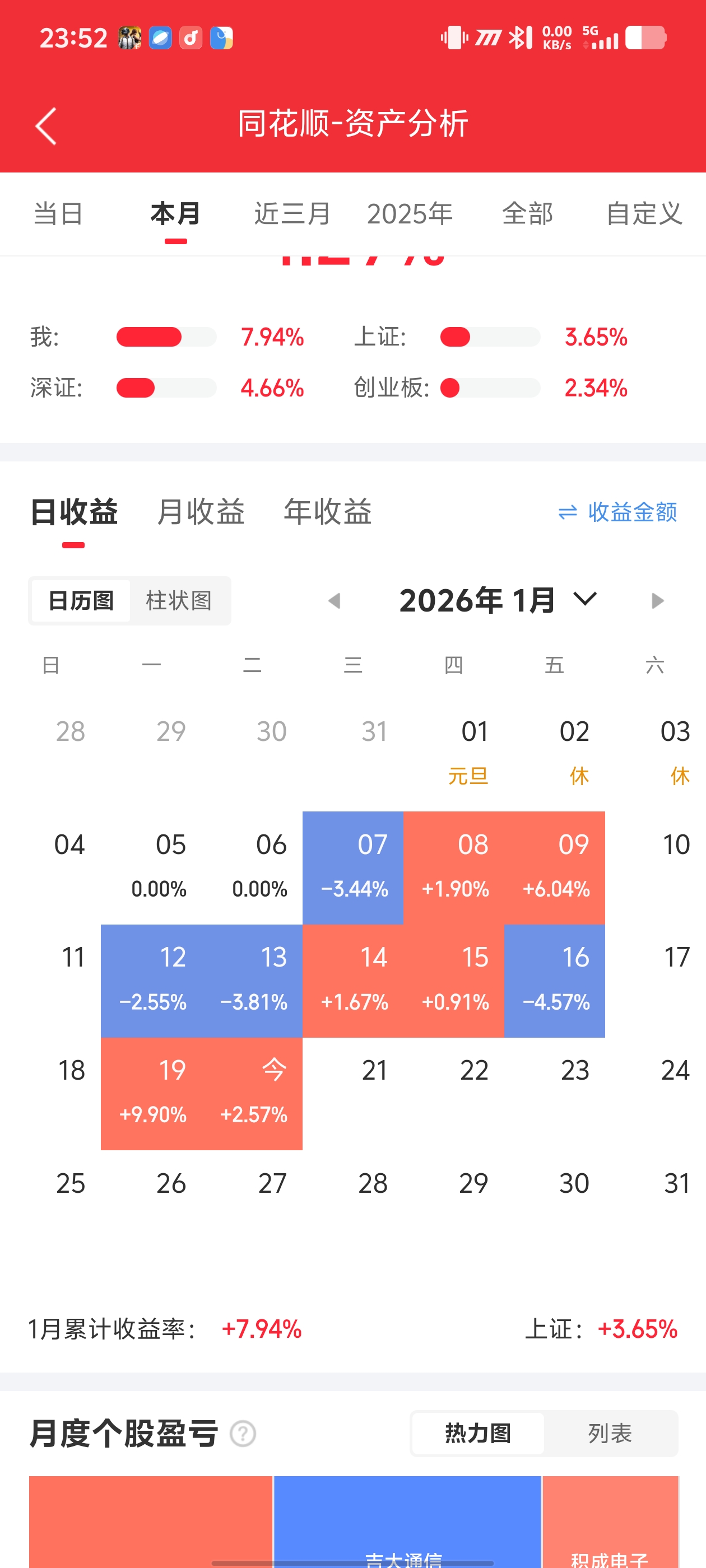The width and height of the screenshot is (706, 1568).
Task: Go to the next month
Action: click(x=657, y=601)
